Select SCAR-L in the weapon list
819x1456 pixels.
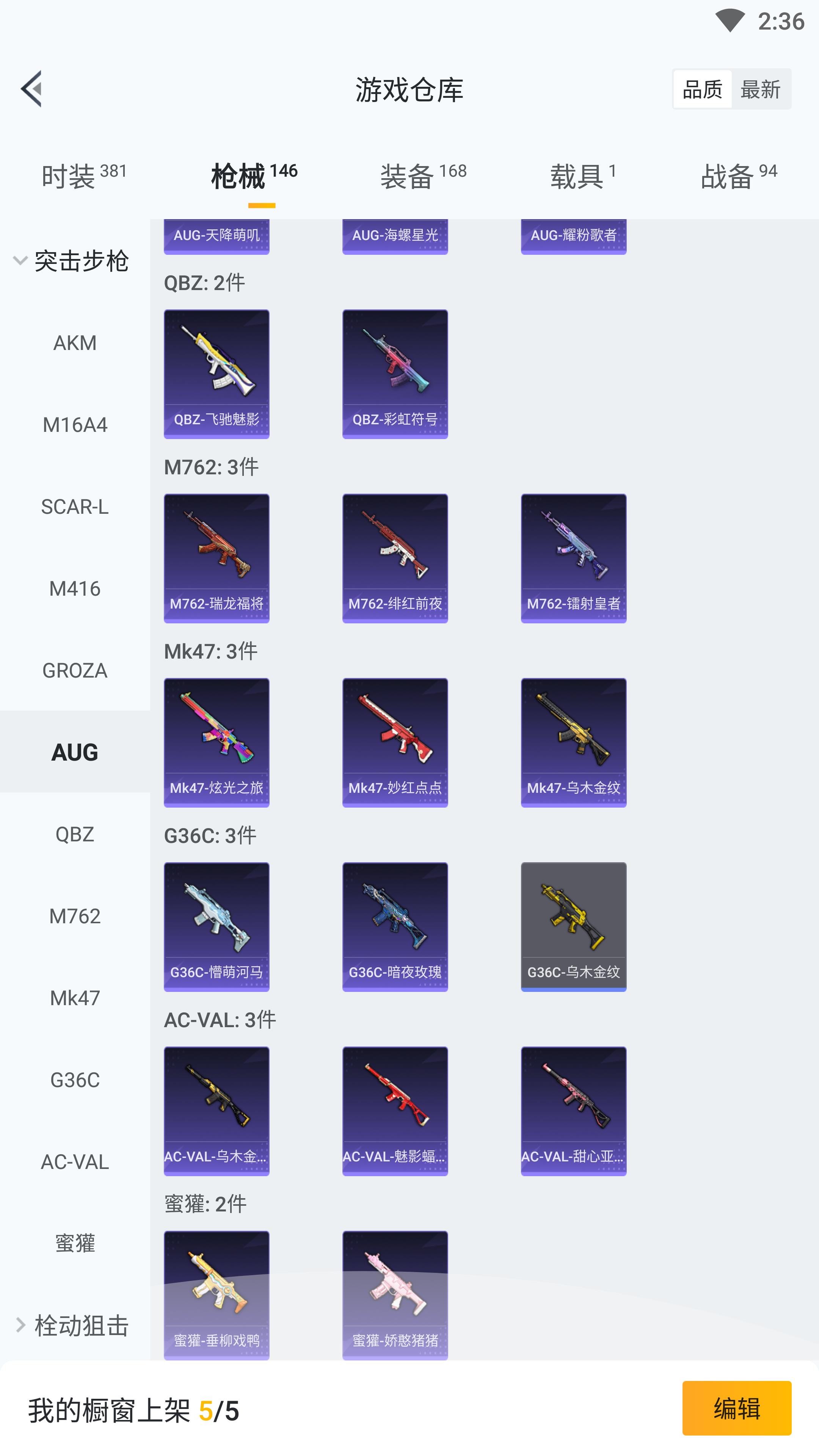(x=75, y=507)
